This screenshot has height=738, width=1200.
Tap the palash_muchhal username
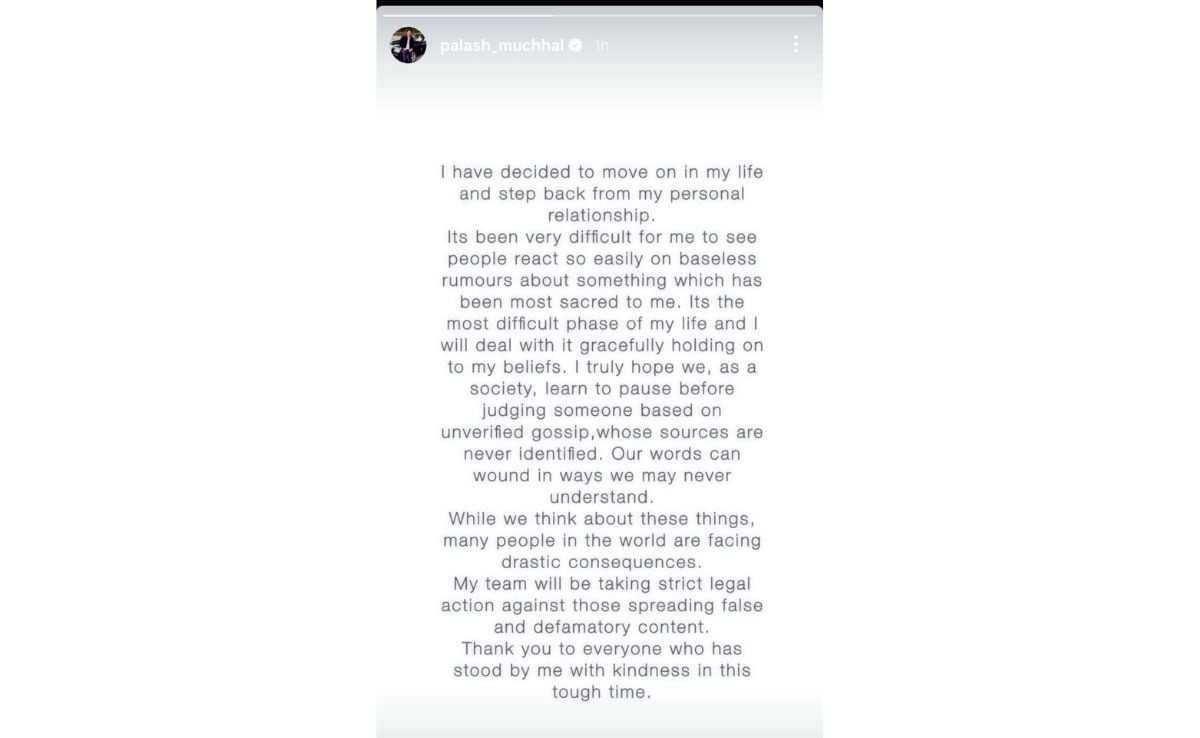501,46
